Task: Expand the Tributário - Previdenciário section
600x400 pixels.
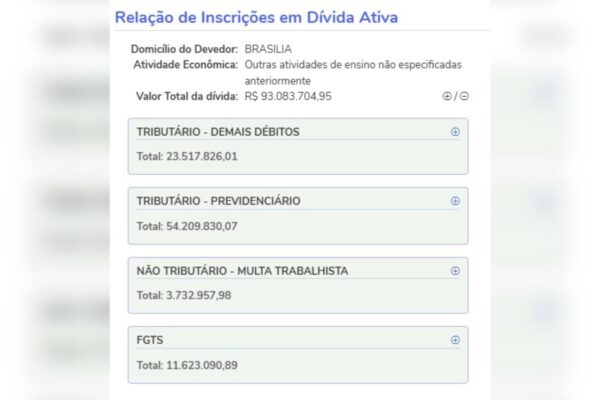Action: 455,201
